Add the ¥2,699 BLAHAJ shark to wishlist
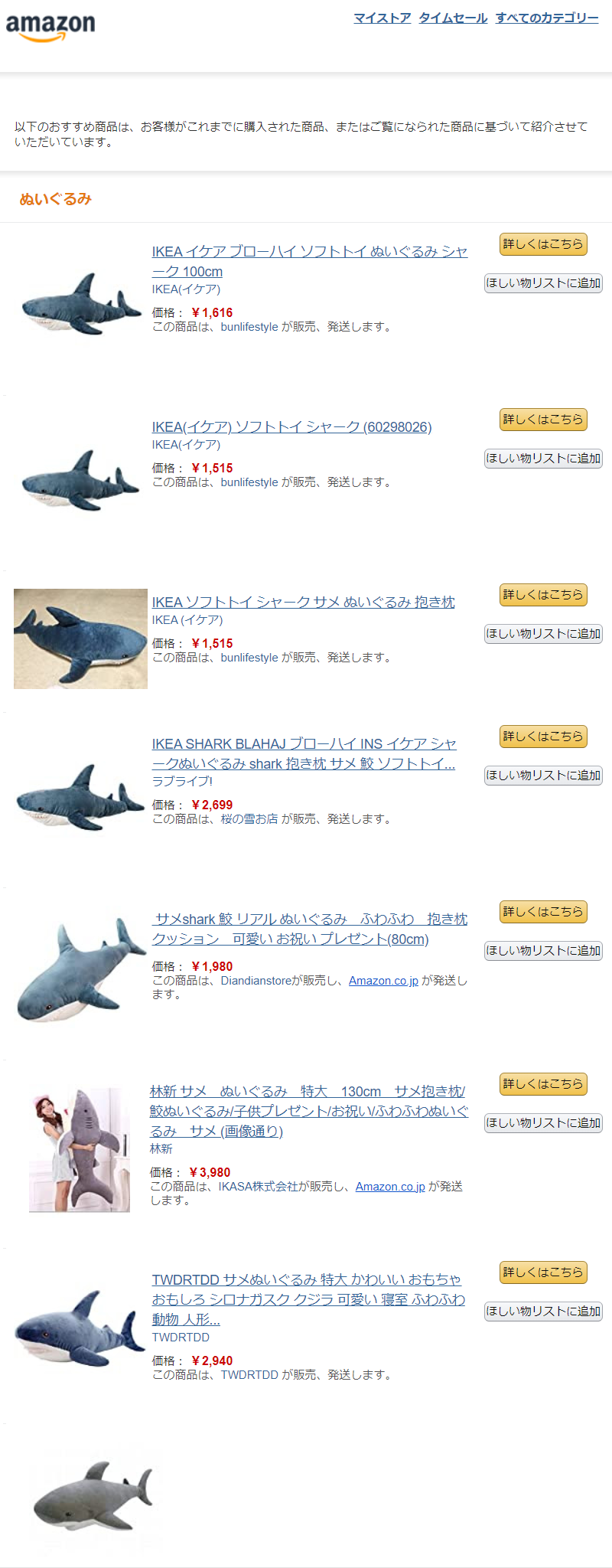 coord(543,776)
